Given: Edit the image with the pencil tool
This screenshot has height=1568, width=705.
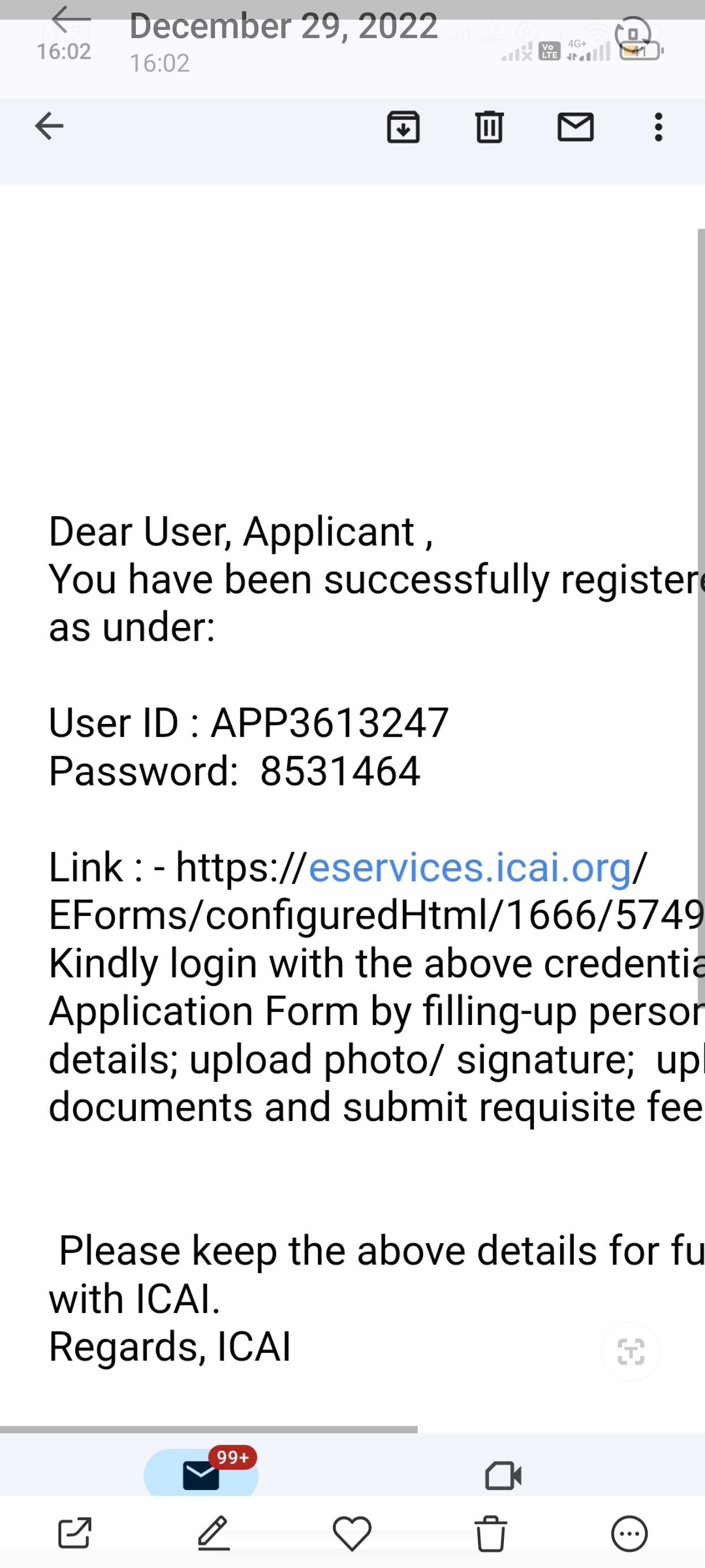Looking at the screenshot, I should pyautogui.click(x=213, y=1532).
